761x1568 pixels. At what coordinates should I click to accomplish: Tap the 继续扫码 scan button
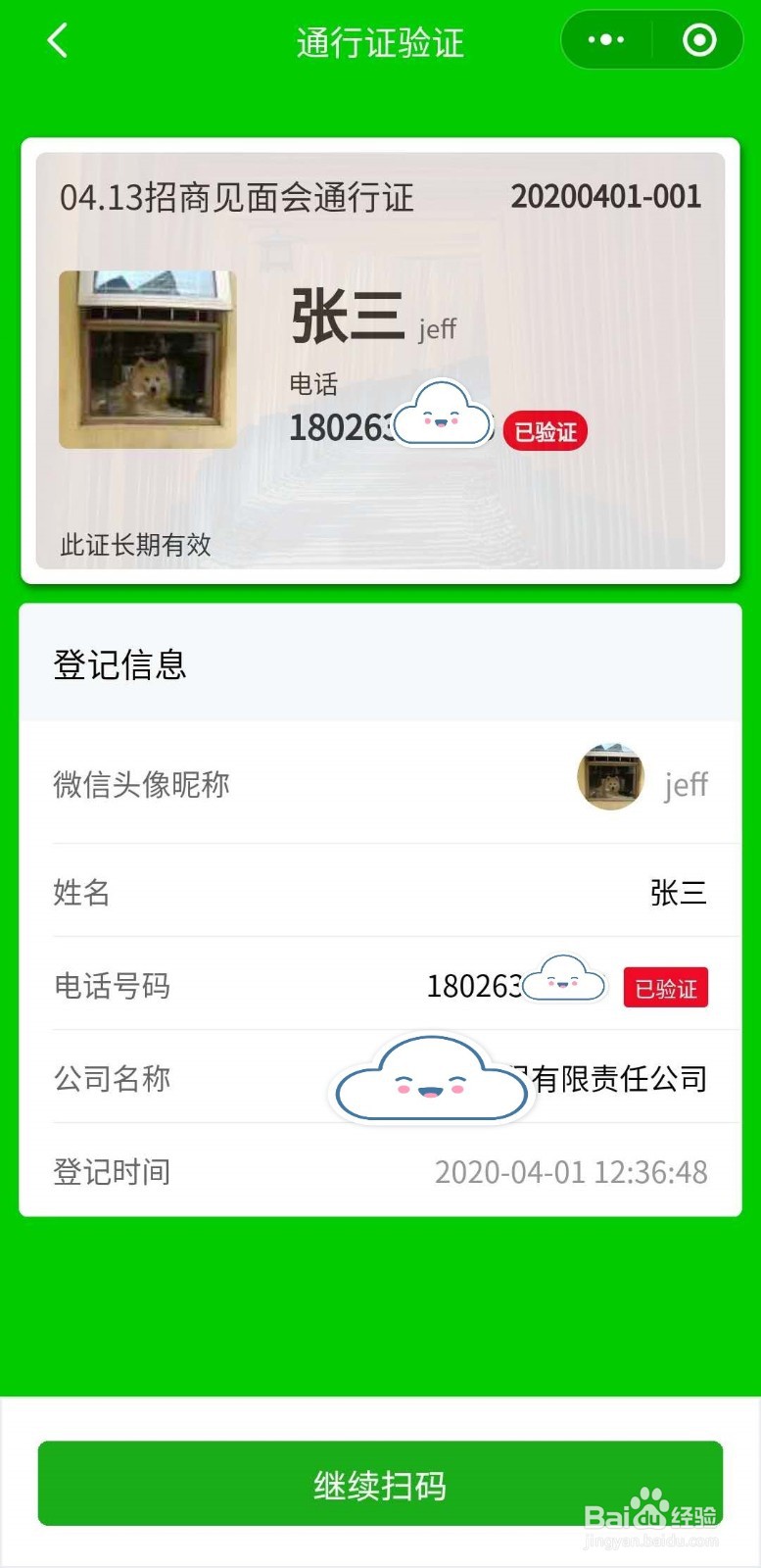[x=380, y=1484]
